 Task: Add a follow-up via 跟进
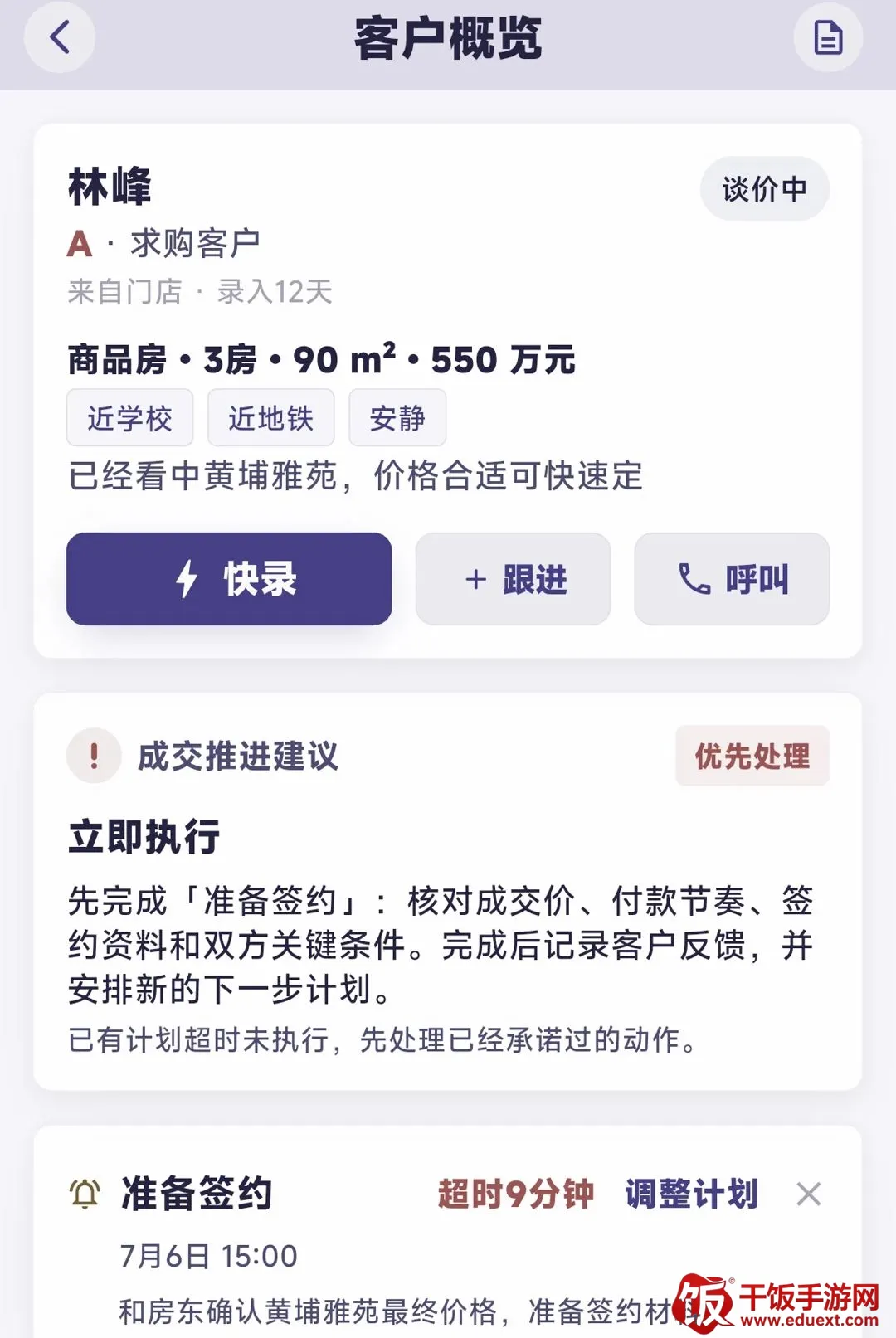513,579
